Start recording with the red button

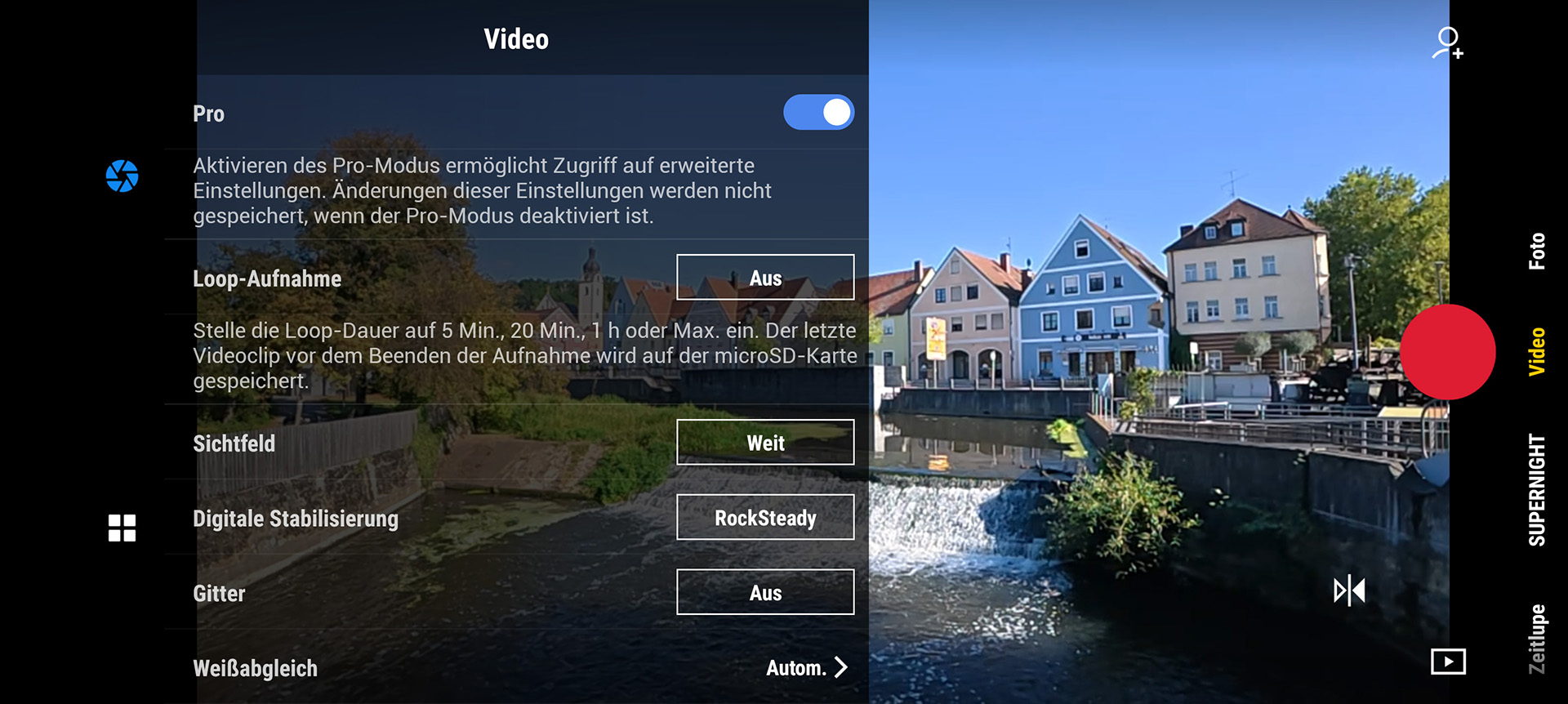[1447, 352]
